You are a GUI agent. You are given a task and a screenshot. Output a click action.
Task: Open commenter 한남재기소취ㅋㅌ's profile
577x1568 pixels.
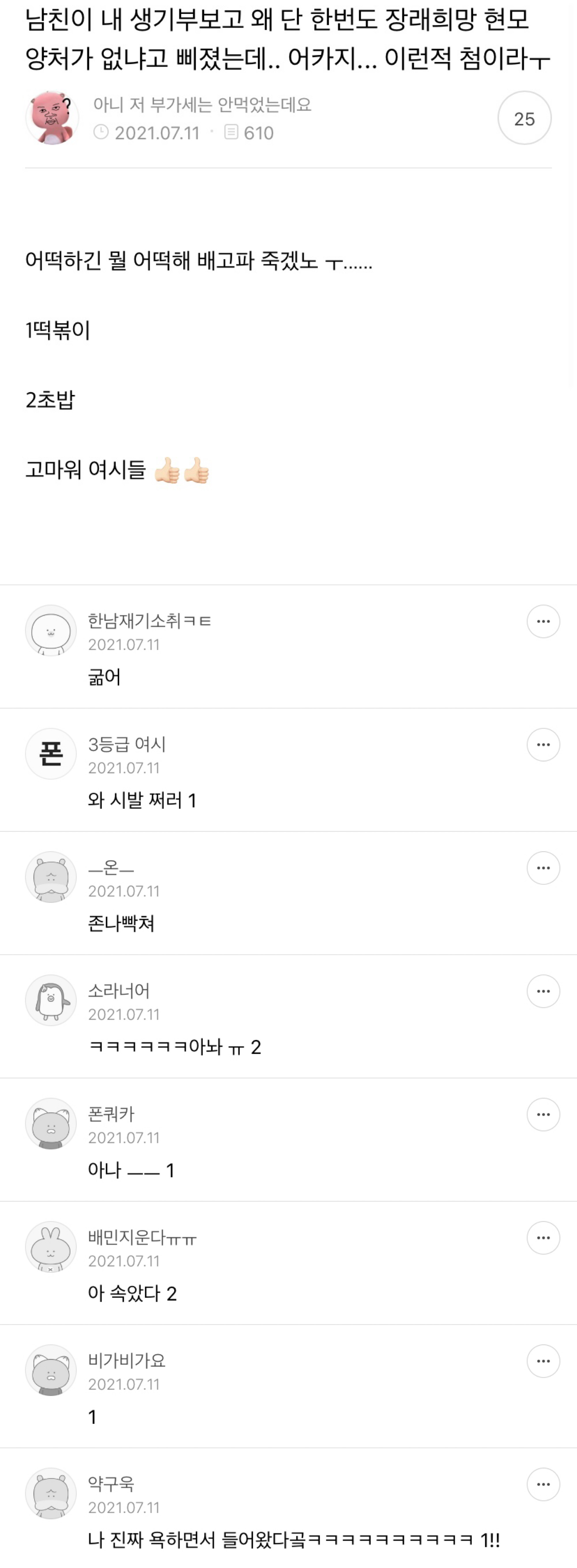click(149, 621)
